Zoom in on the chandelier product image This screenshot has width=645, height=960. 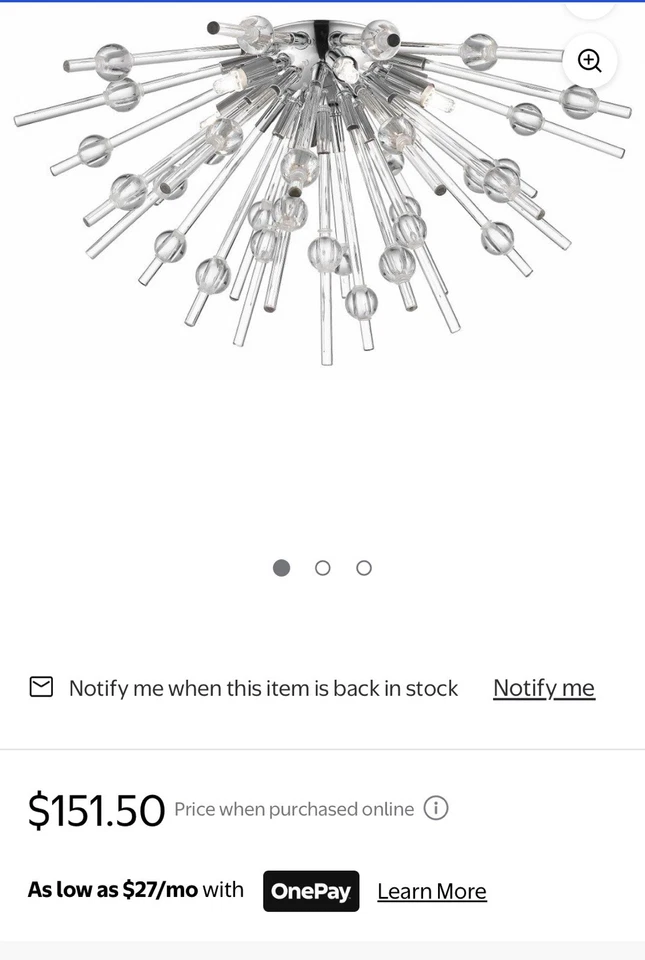coord(590,61)
